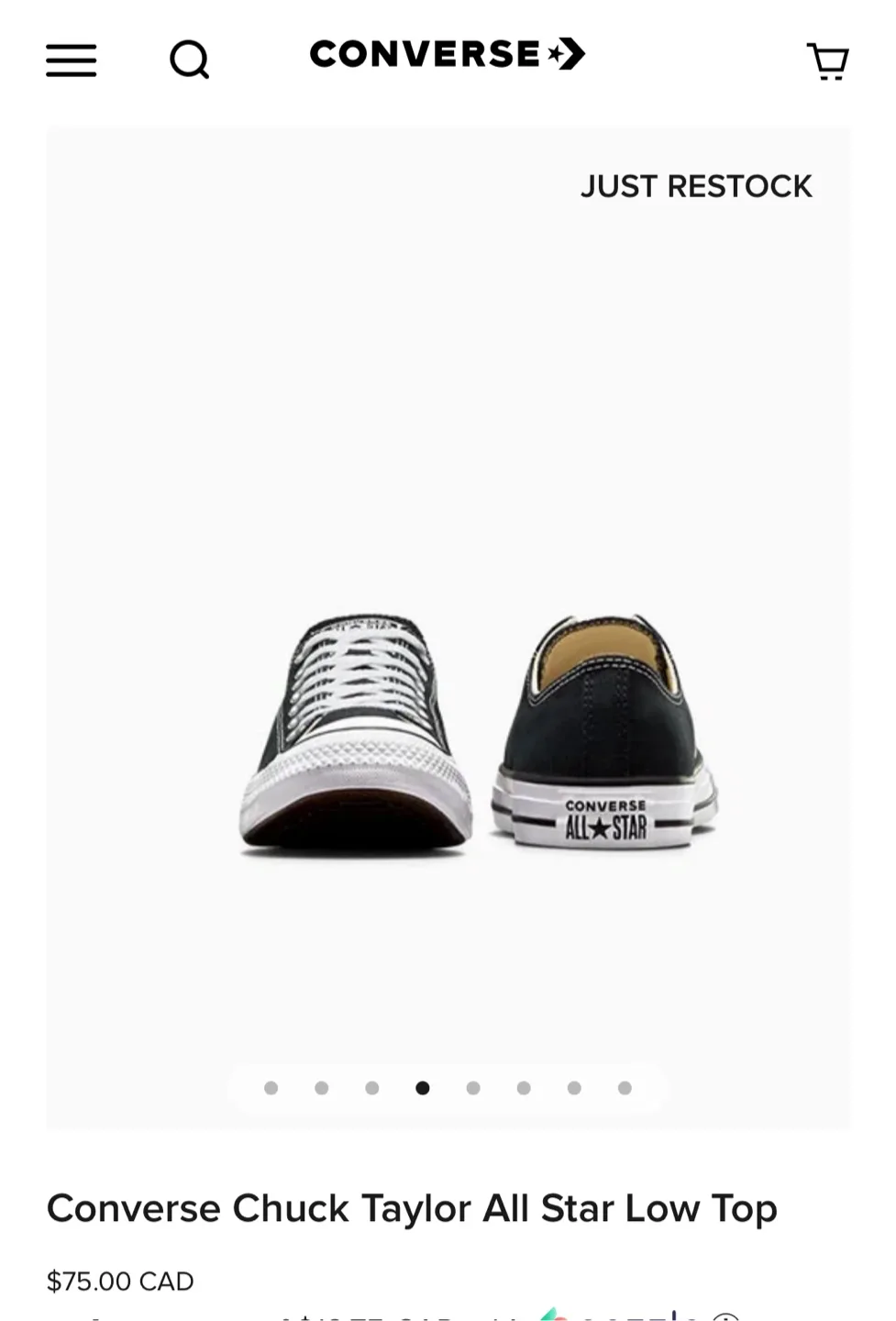Open the hamburger navigation menu
The image size is (896, 1321).
(72, 60)
